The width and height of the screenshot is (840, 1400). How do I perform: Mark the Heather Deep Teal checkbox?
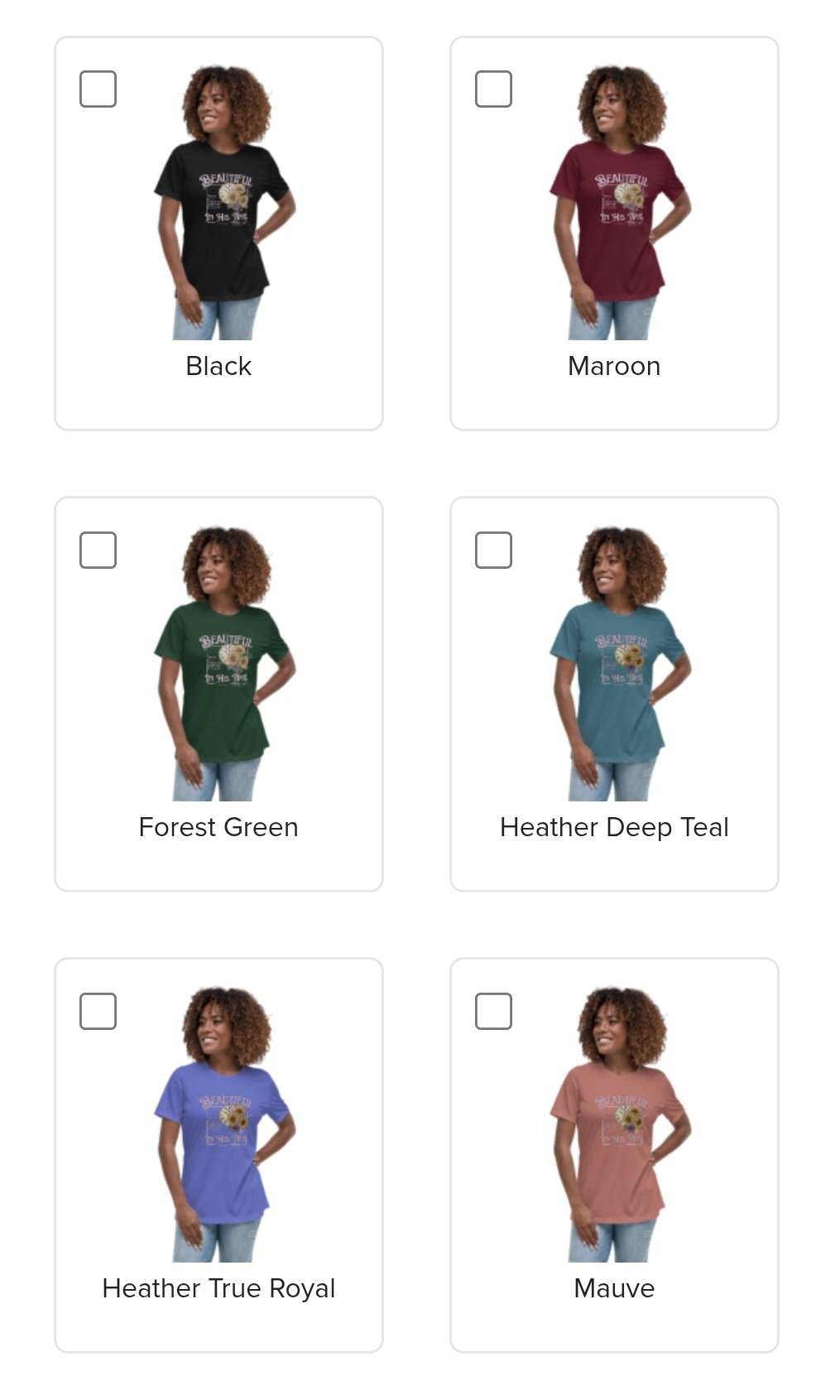493,551
